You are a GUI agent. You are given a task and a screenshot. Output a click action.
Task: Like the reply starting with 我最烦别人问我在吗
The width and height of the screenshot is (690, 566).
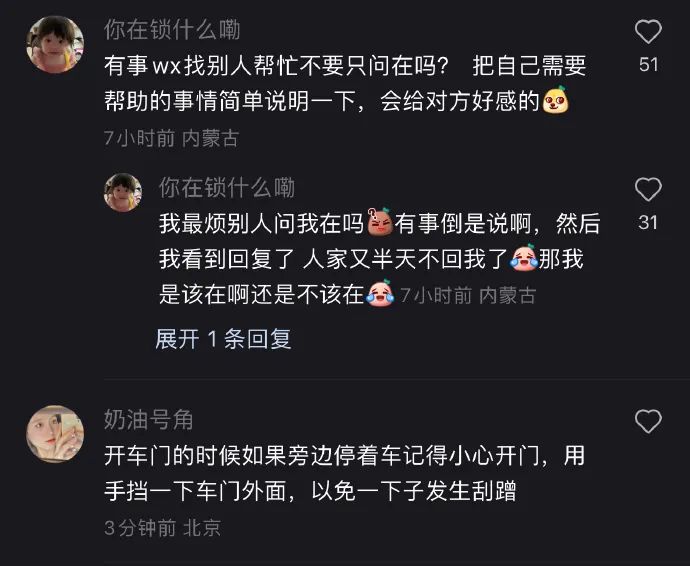[x=648, y=189]
